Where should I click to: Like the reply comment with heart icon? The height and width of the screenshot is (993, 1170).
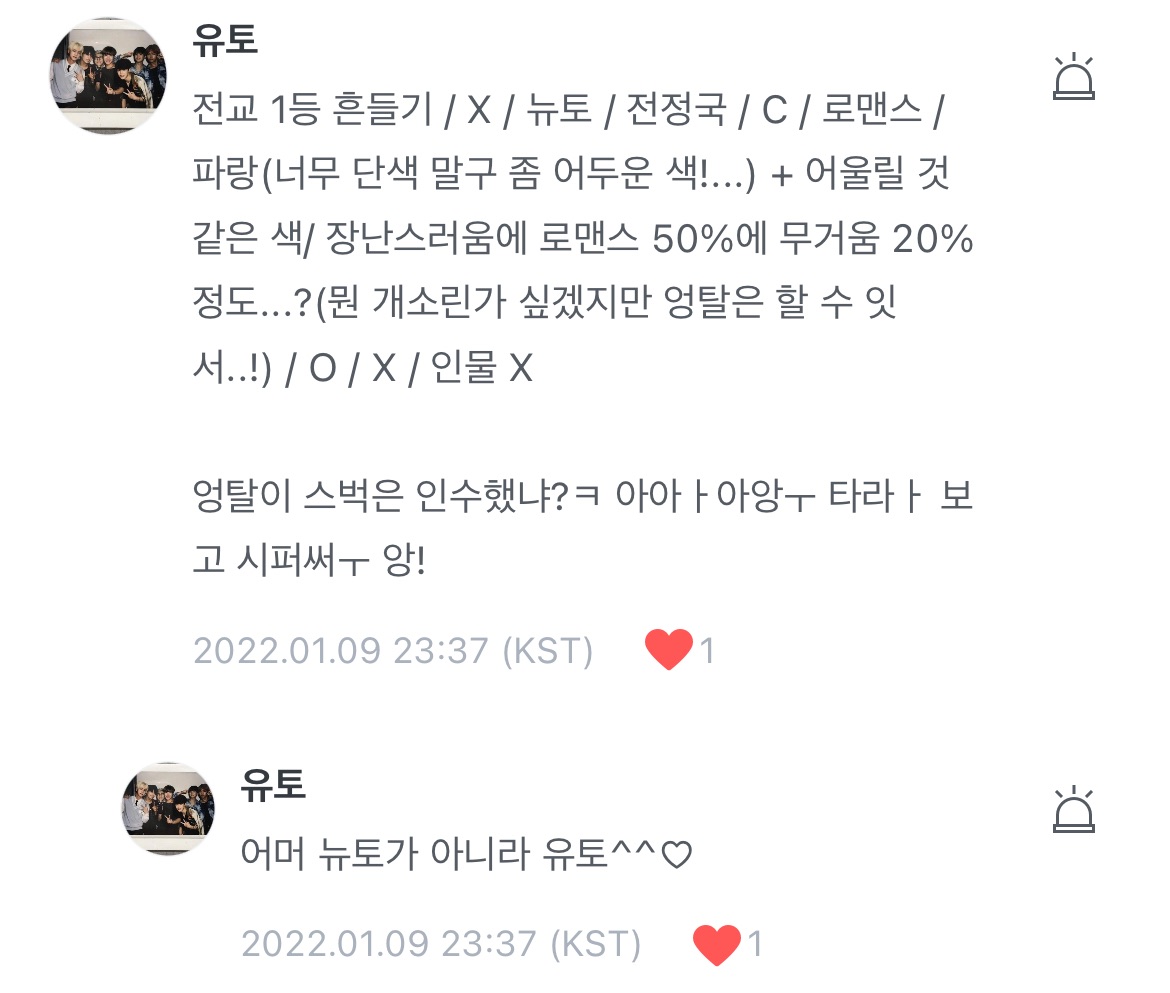(717, 944)
